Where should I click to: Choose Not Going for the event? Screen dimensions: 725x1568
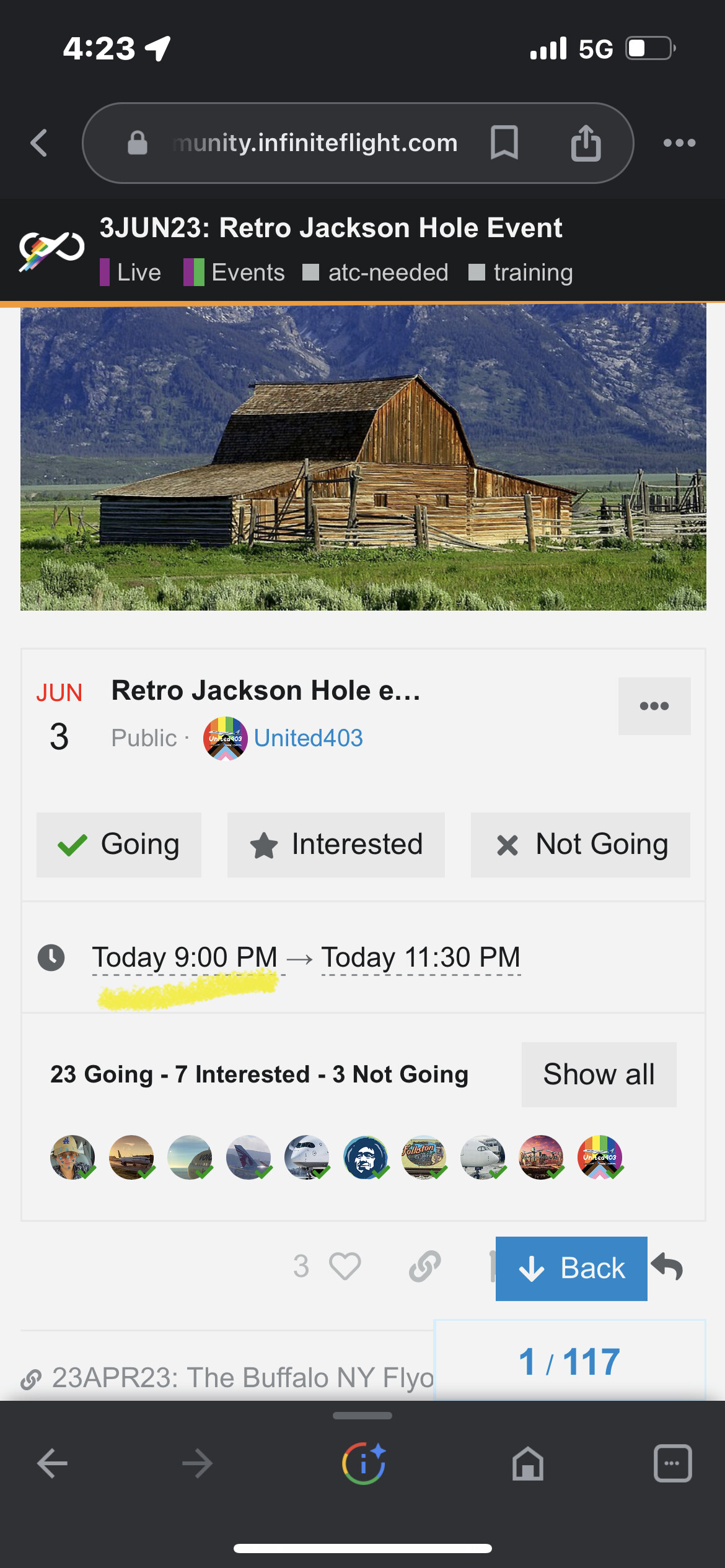coord(580,845)
